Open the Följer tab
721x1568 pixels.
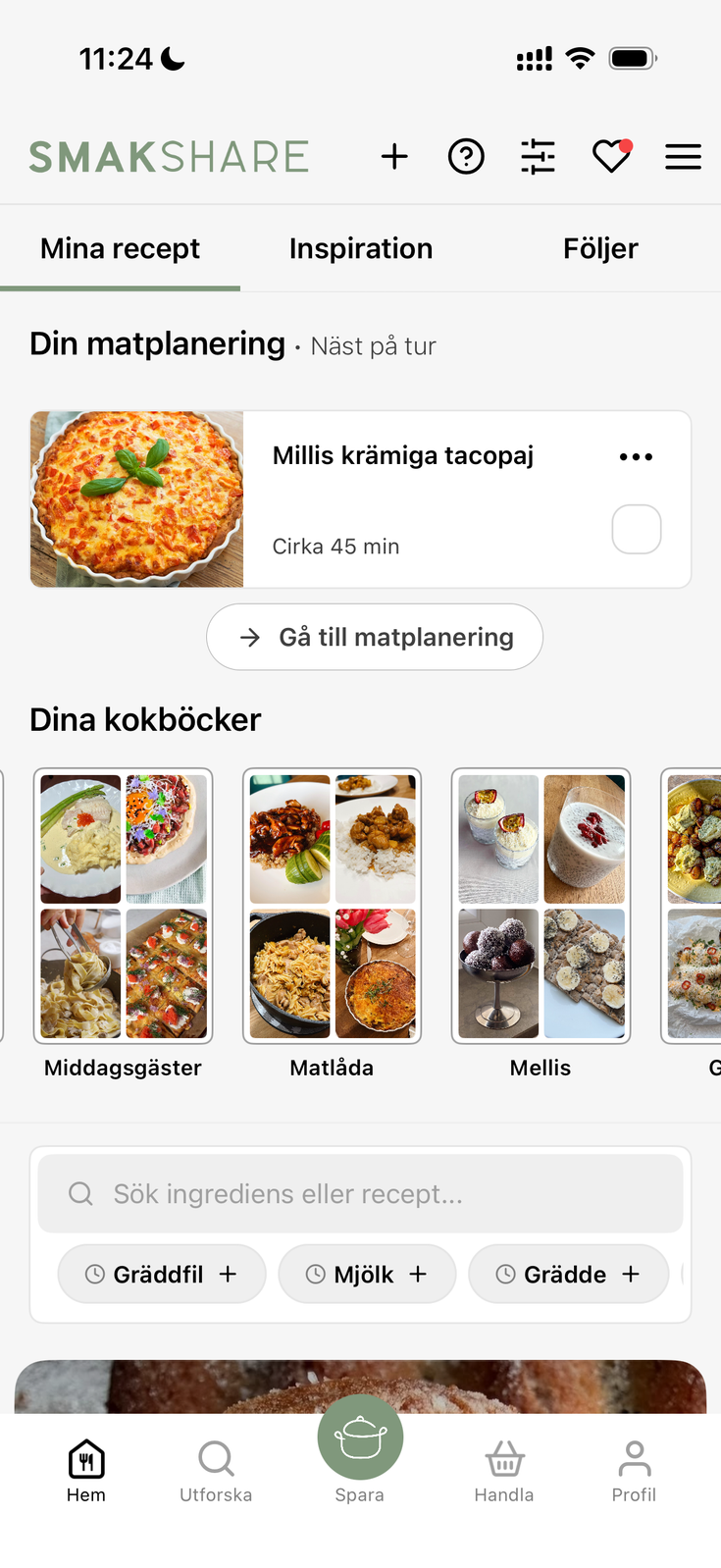click(x=600, y=248)
